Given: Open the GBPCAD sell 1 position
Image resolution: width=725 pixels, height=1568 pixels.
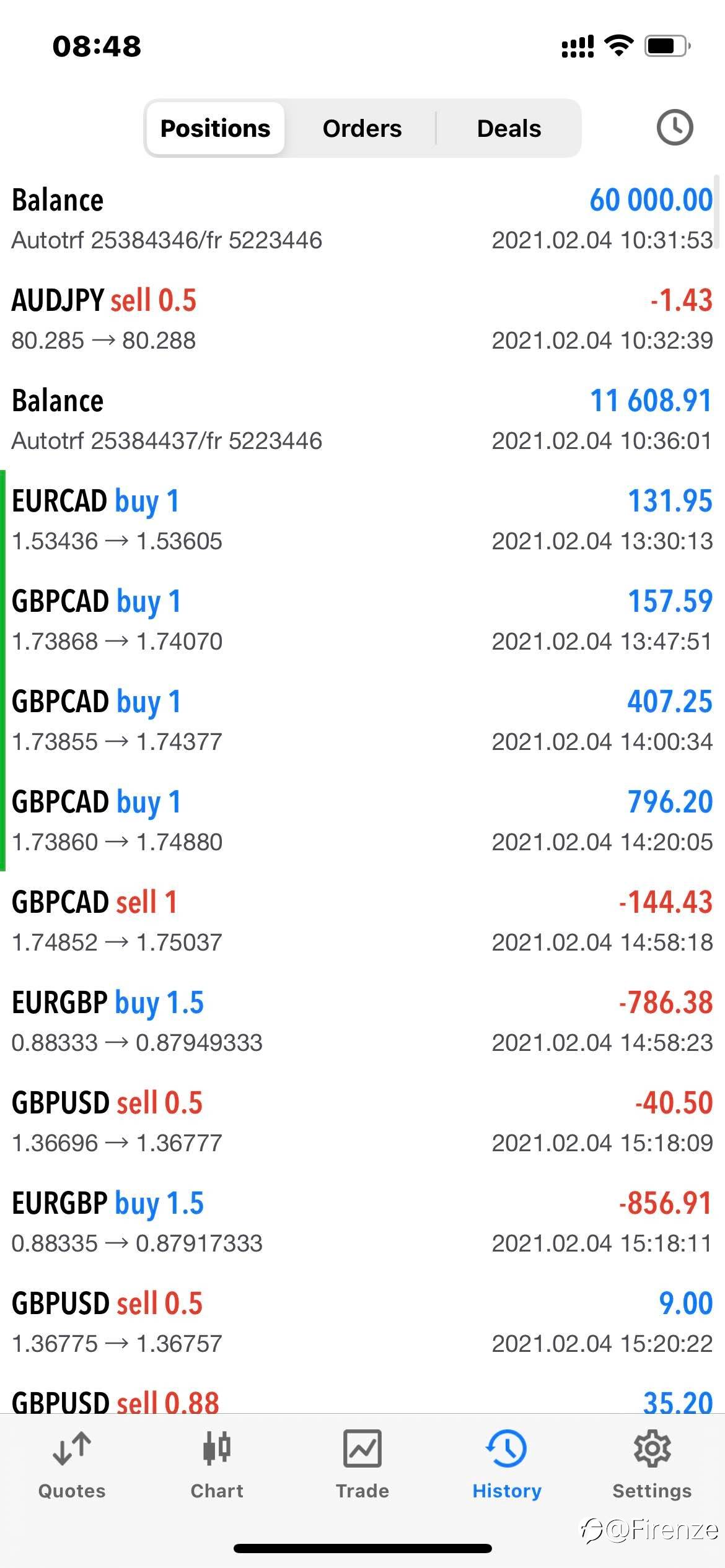Looking at the screenshot, I should [362, 921].
